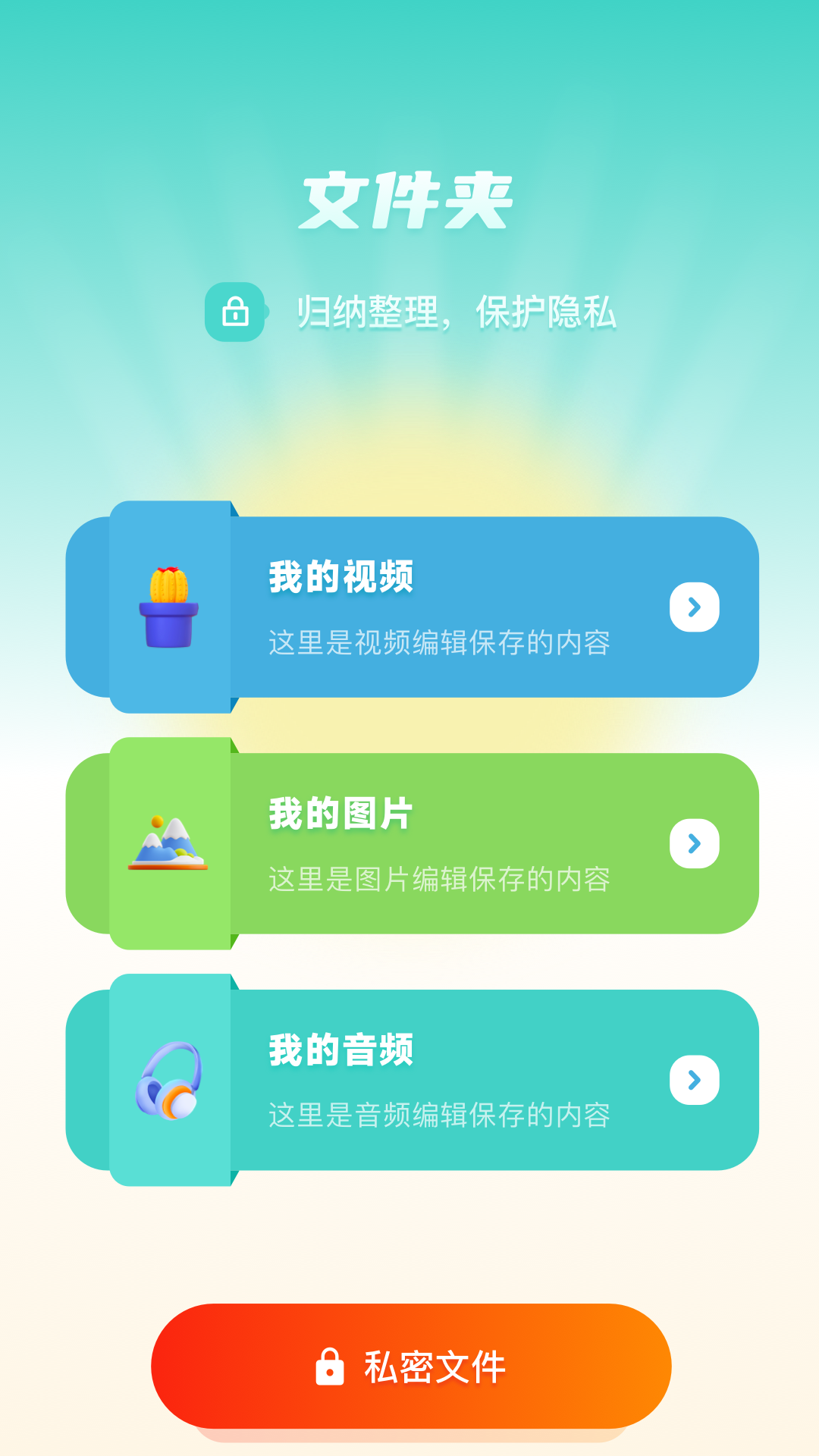Click the teal lock icon near the subtitle

coord(236,312)
